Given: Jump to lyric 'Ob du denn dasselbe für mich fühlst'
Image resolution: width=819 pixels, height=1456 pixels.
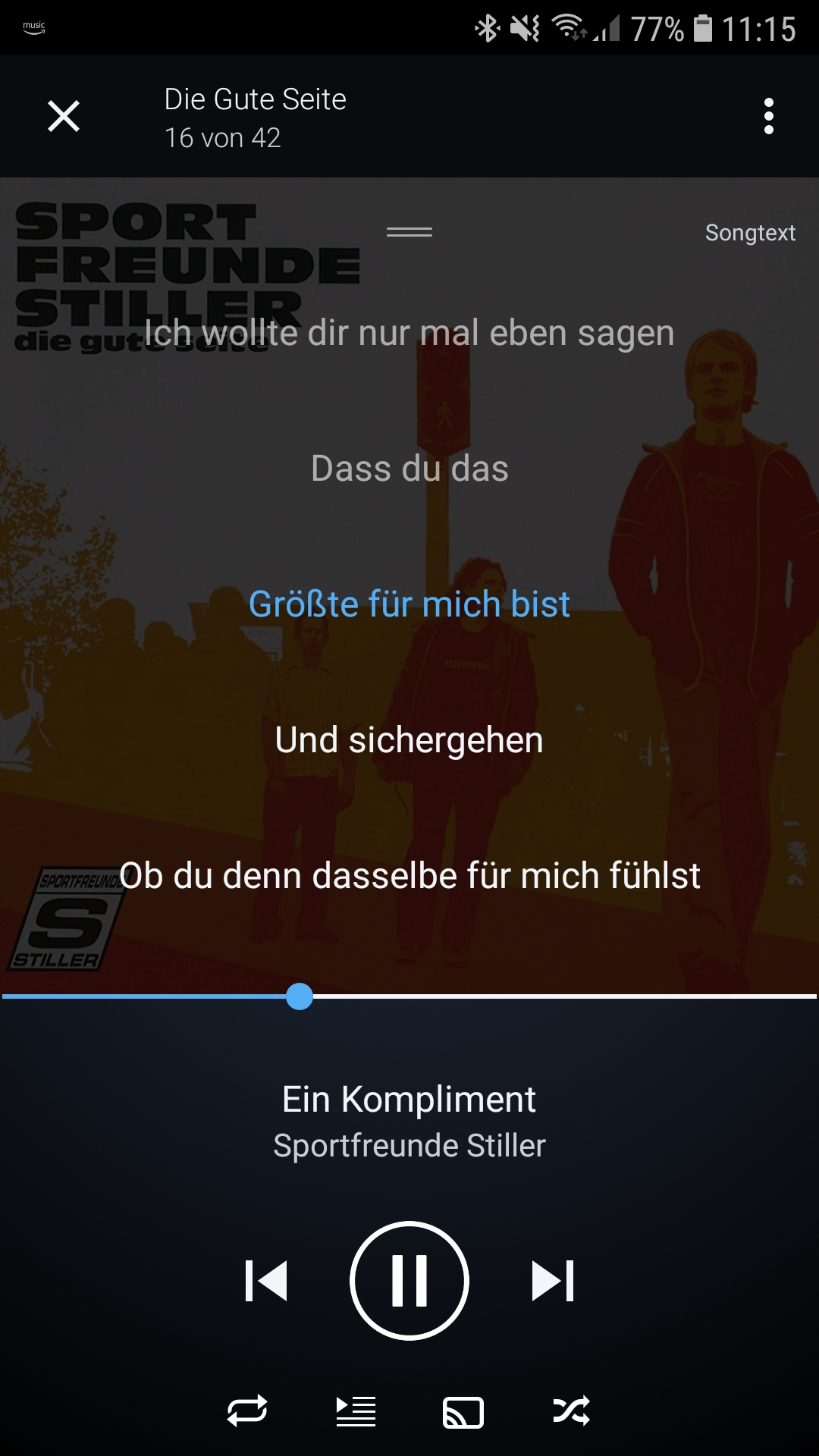Looking at the screenshot, I should click(x=409, y=876).
